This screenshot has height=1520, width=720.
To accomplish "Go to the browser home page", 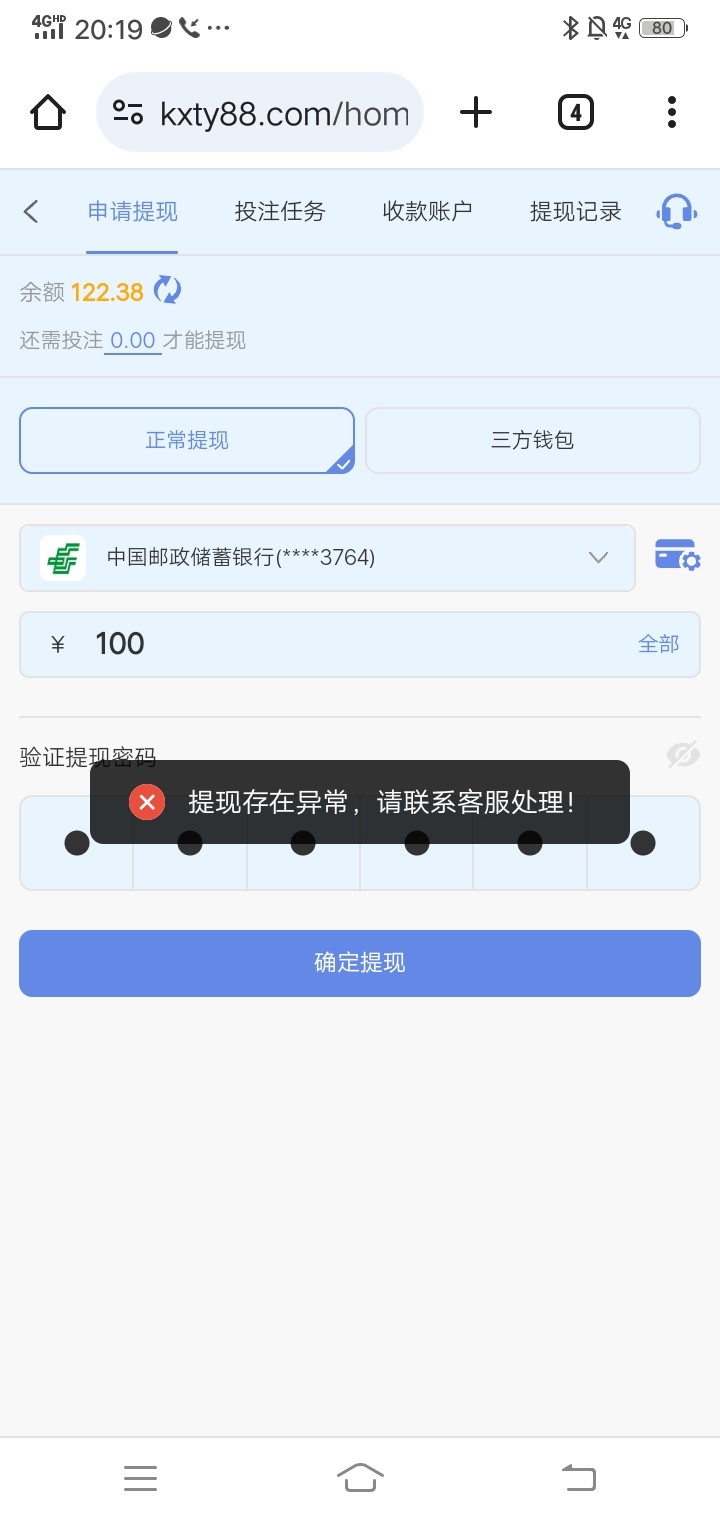I will (48, 112).
